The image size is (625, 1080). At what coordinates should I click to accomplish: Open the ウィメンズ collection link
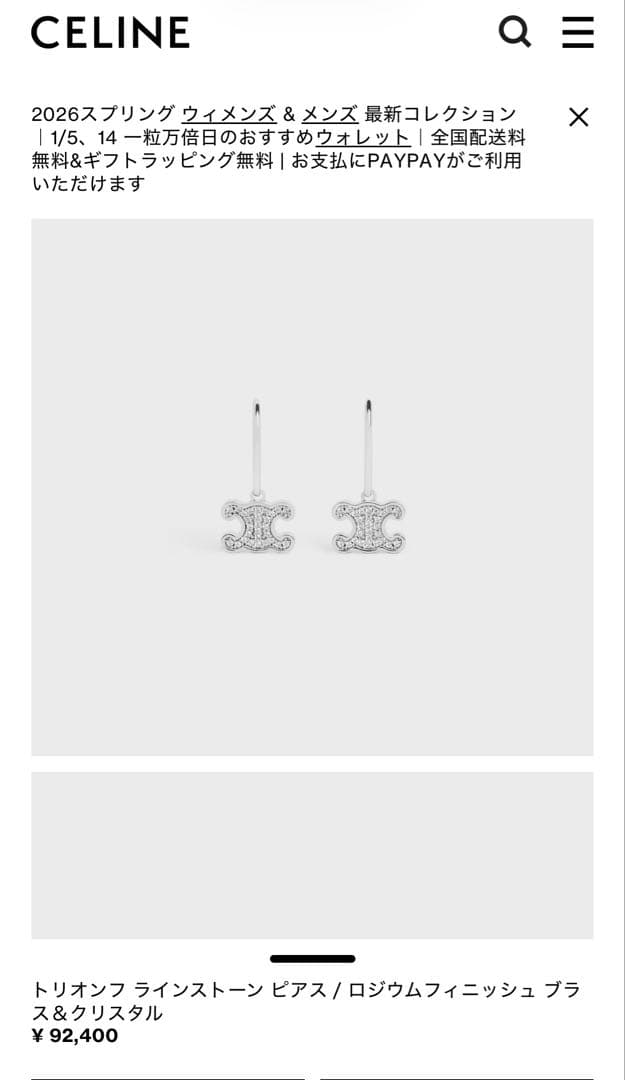[228, 114]
